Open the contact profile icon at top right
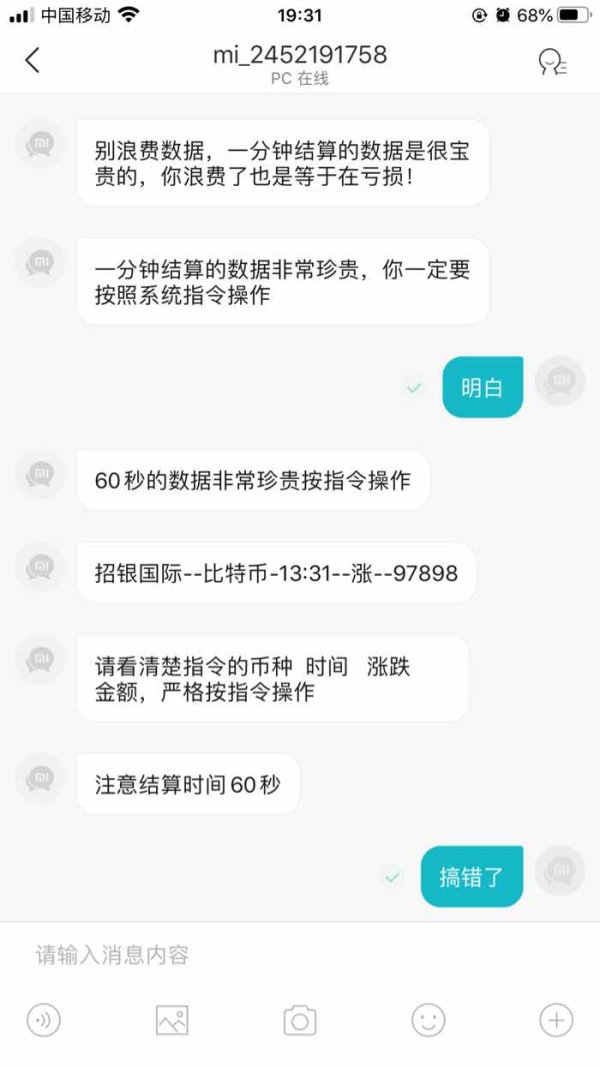Viewport: 600px width, 1067px height. click(x=552, y=62)
